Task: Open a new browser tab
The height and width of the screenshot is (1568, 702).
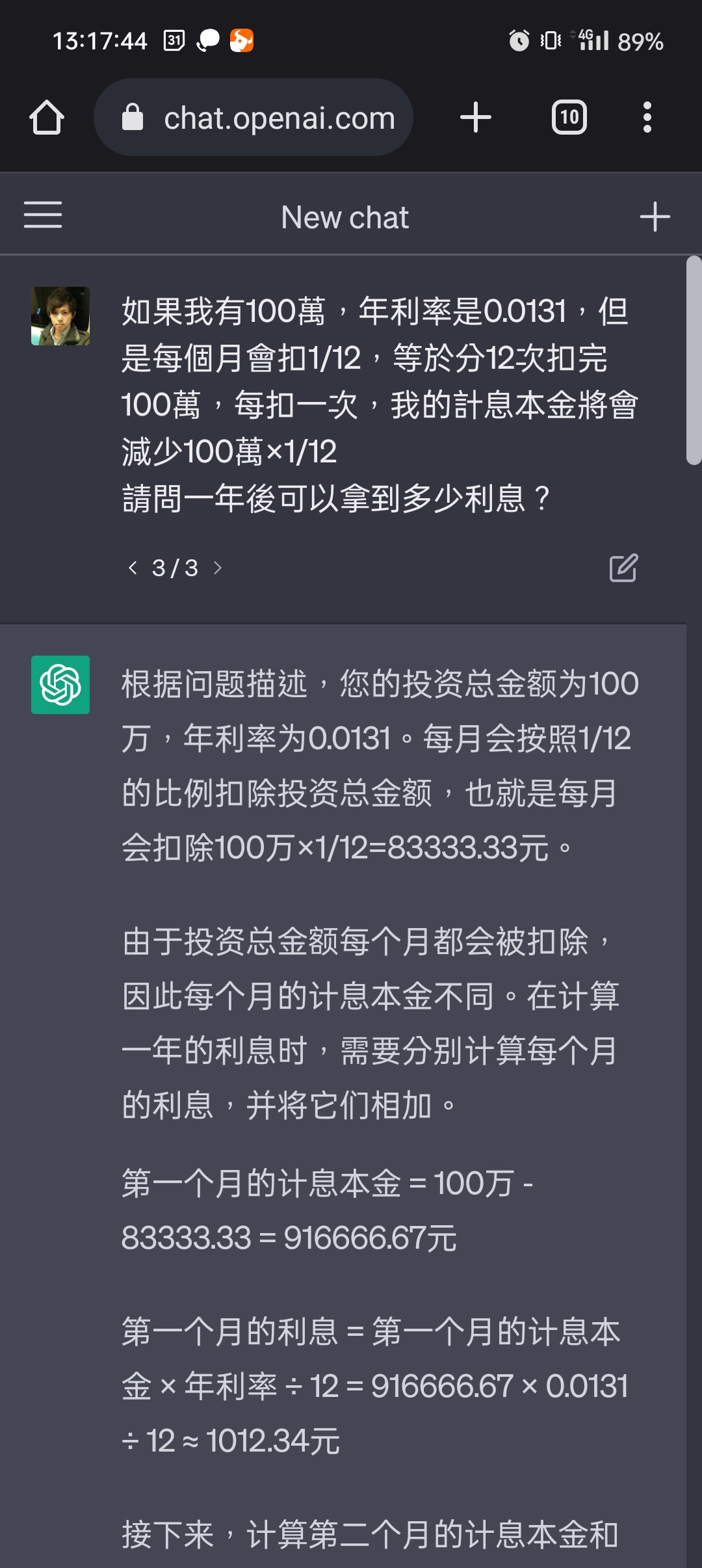Action: (x=475, y=118)
